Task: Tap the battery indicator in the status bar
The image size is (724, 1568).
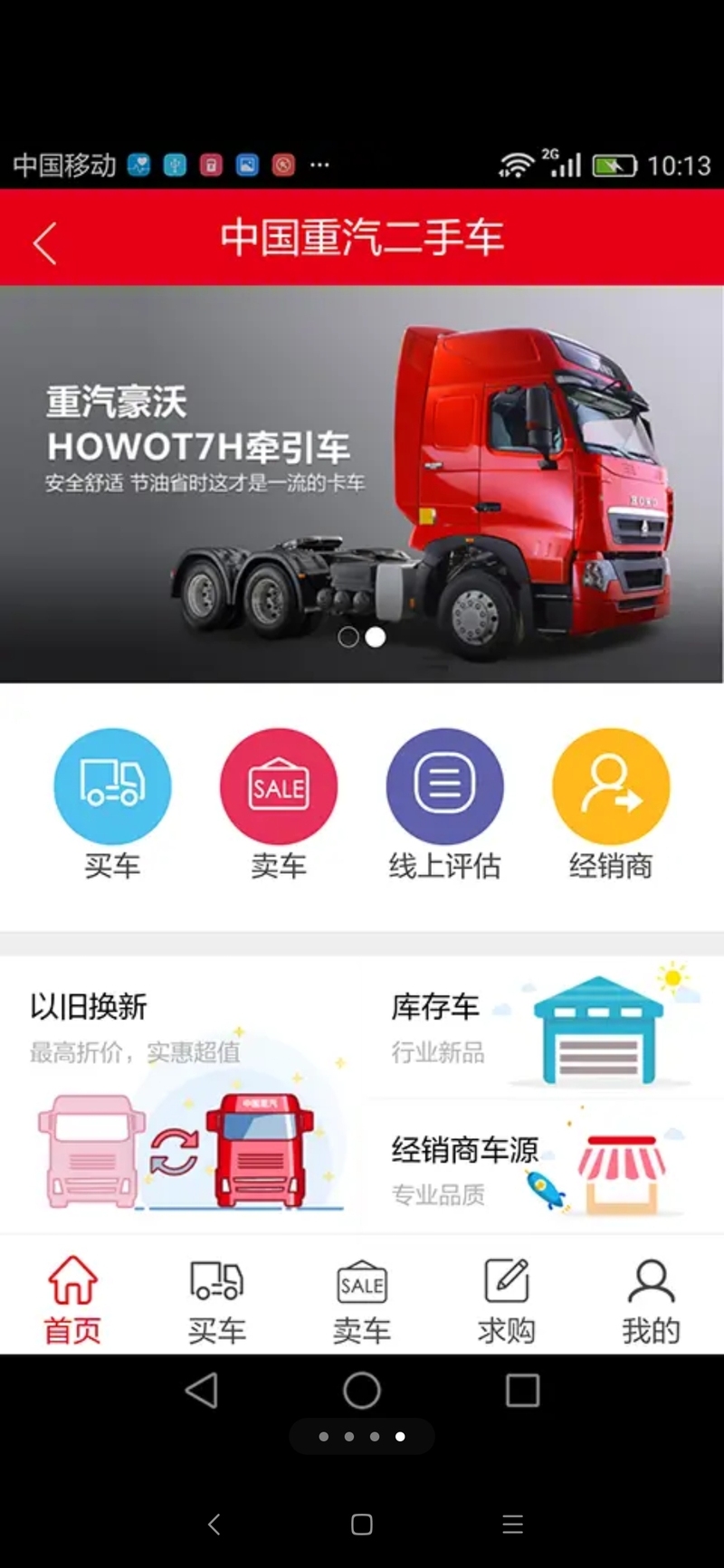Action: 614,165
